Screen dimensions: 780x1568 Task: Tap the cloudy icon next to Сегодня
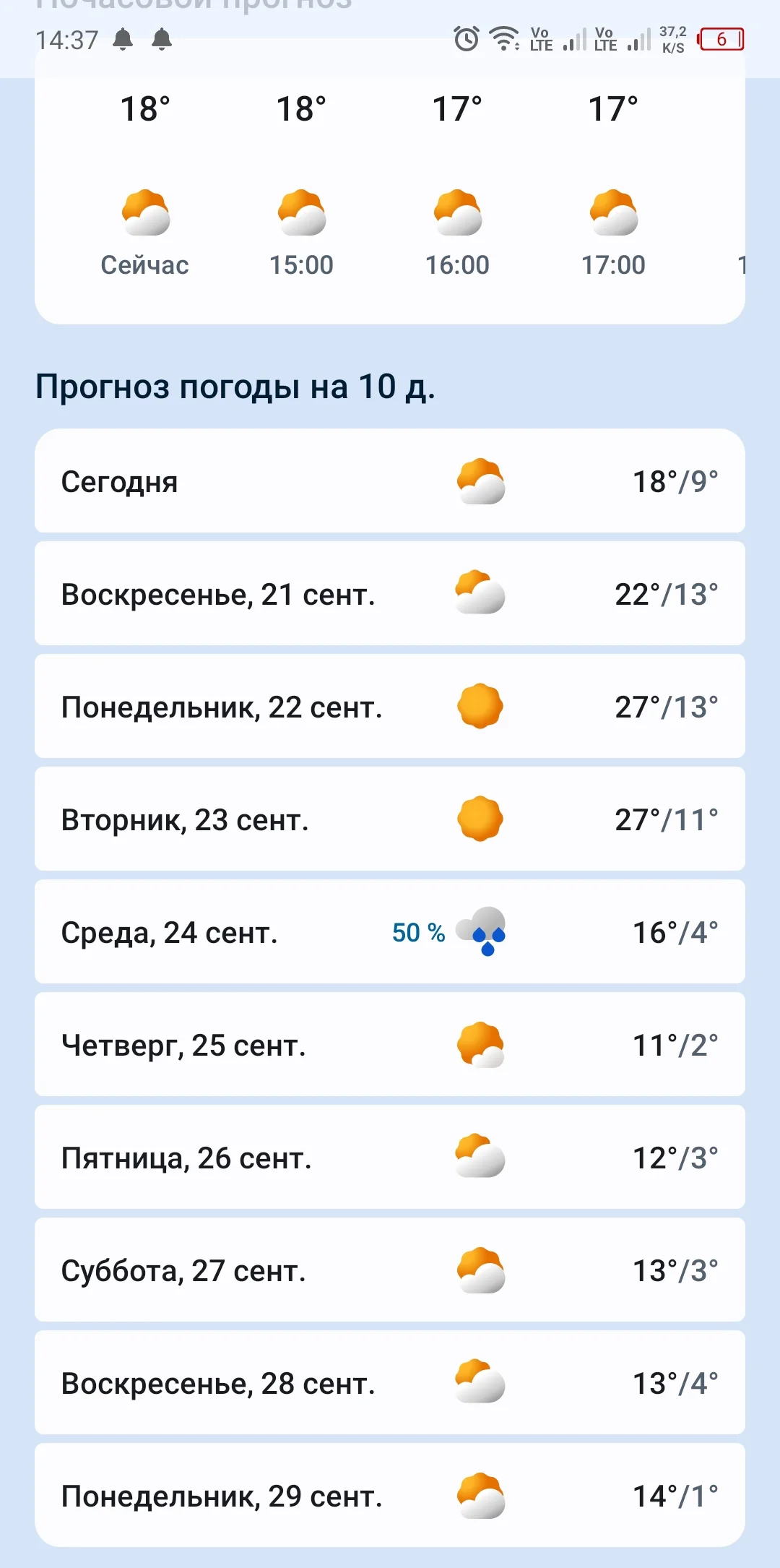(x=480, y=482)
